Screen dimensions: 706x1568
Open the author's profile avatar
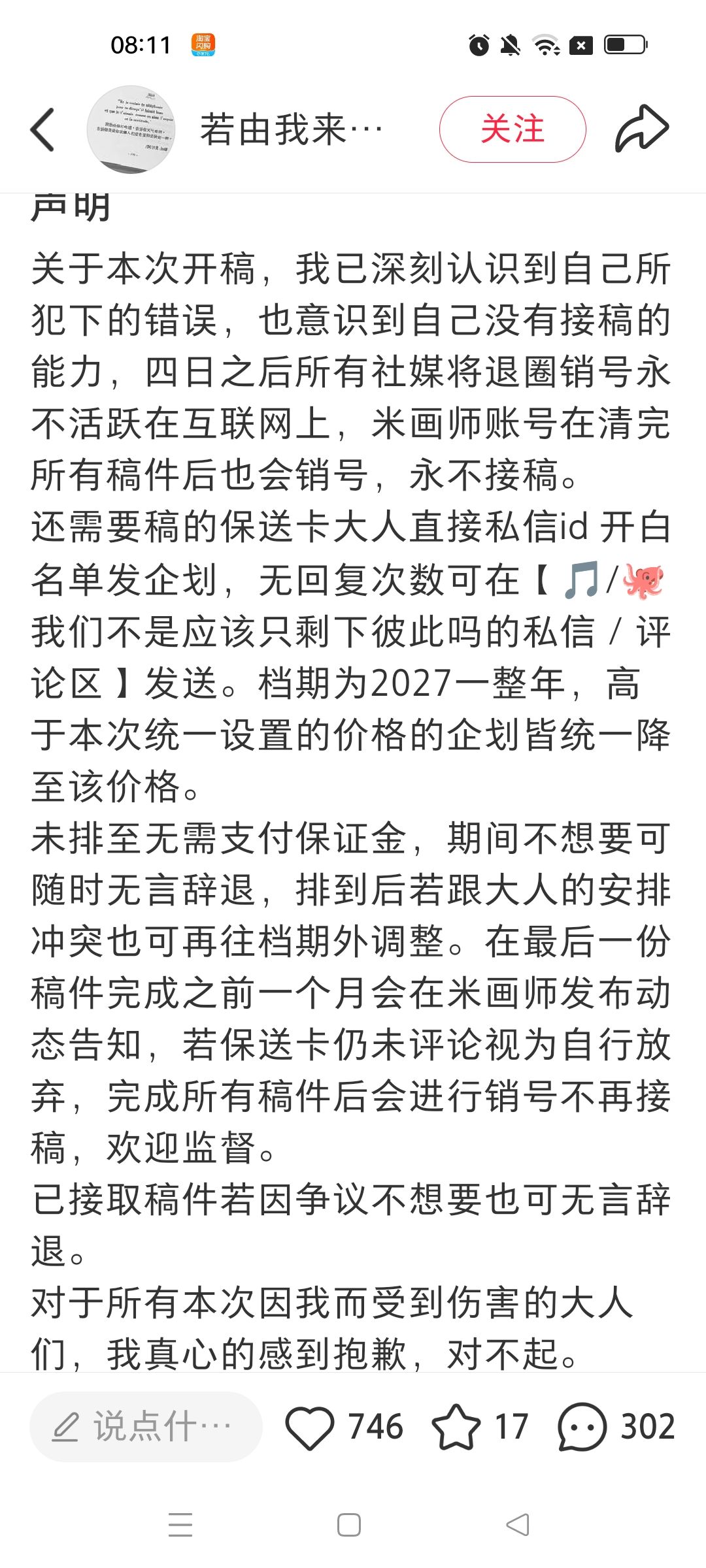pos(131,129)
